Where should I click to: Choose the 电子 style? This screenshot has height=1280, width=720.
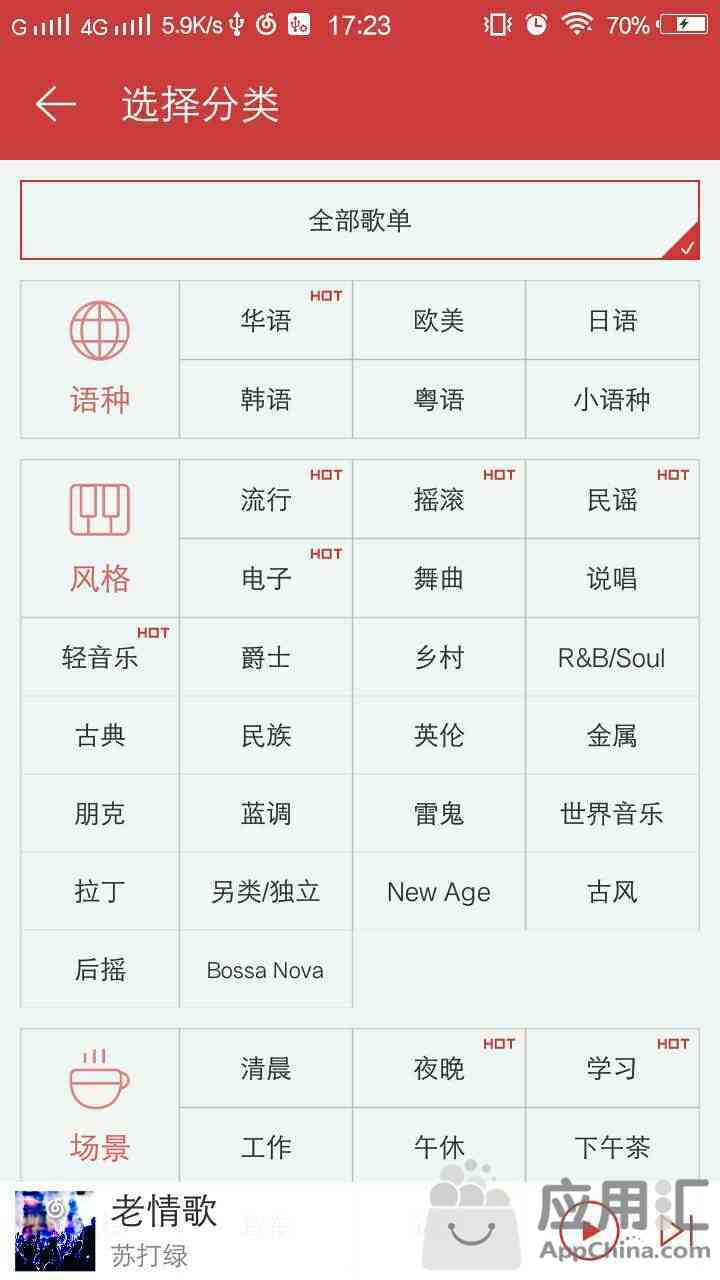click(x=266, y=578)
